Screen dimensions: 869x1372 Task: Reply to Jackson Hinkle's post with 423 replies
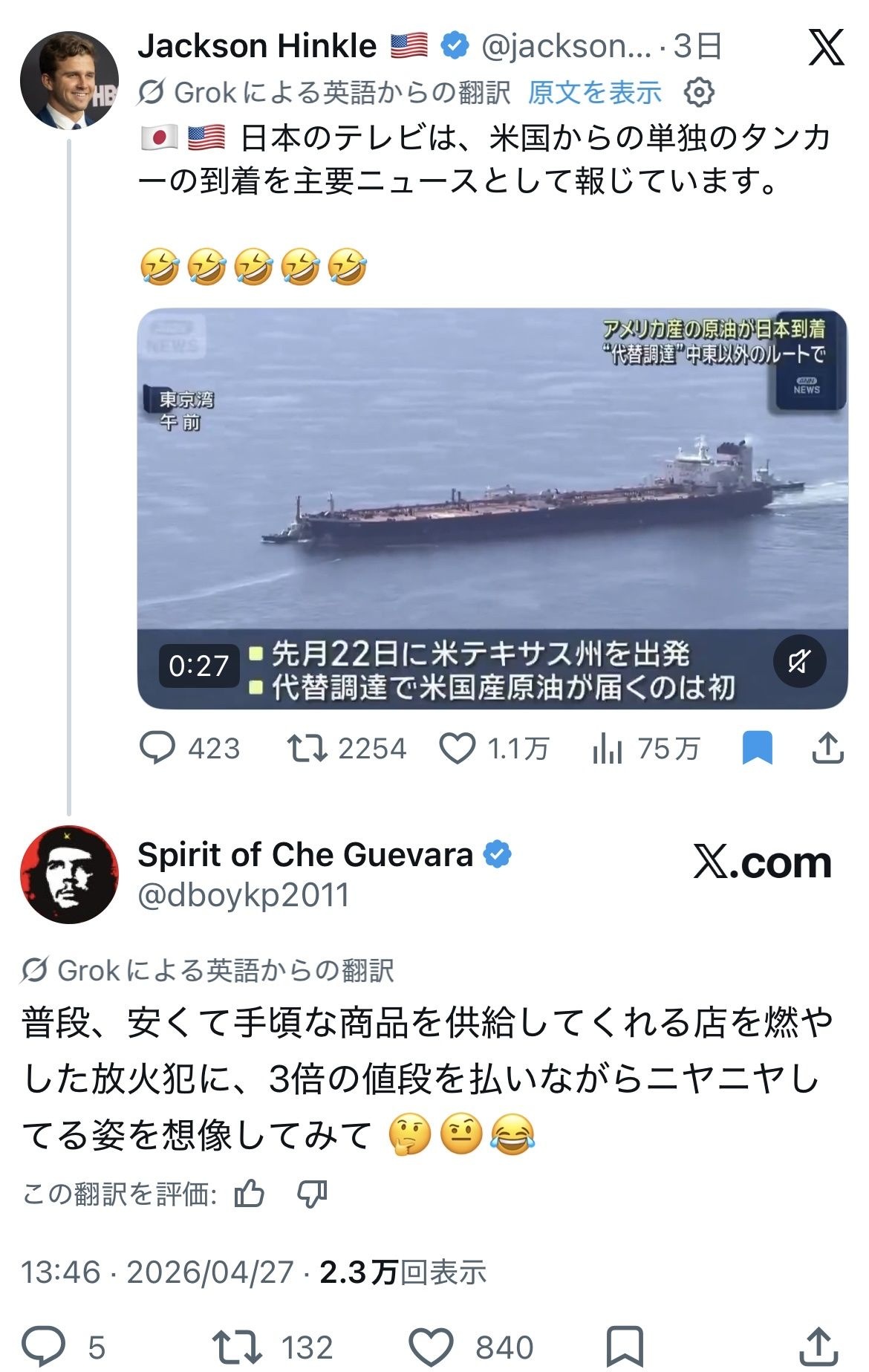tap(157, 748)
